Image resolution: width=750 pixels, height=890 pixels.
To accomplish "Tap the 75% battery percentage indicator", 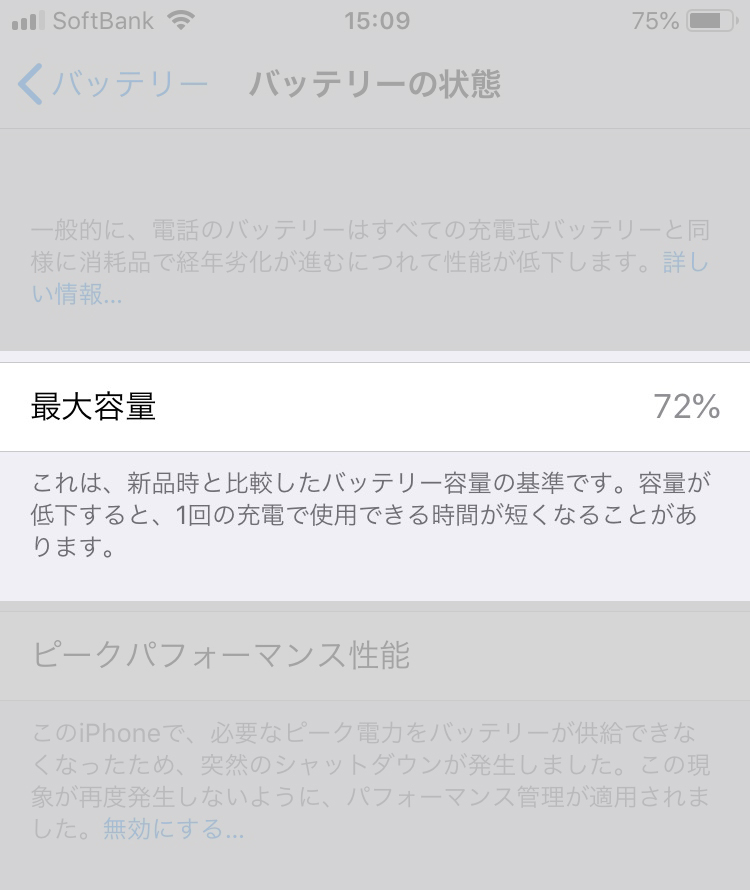I will (x=654, y=20).
